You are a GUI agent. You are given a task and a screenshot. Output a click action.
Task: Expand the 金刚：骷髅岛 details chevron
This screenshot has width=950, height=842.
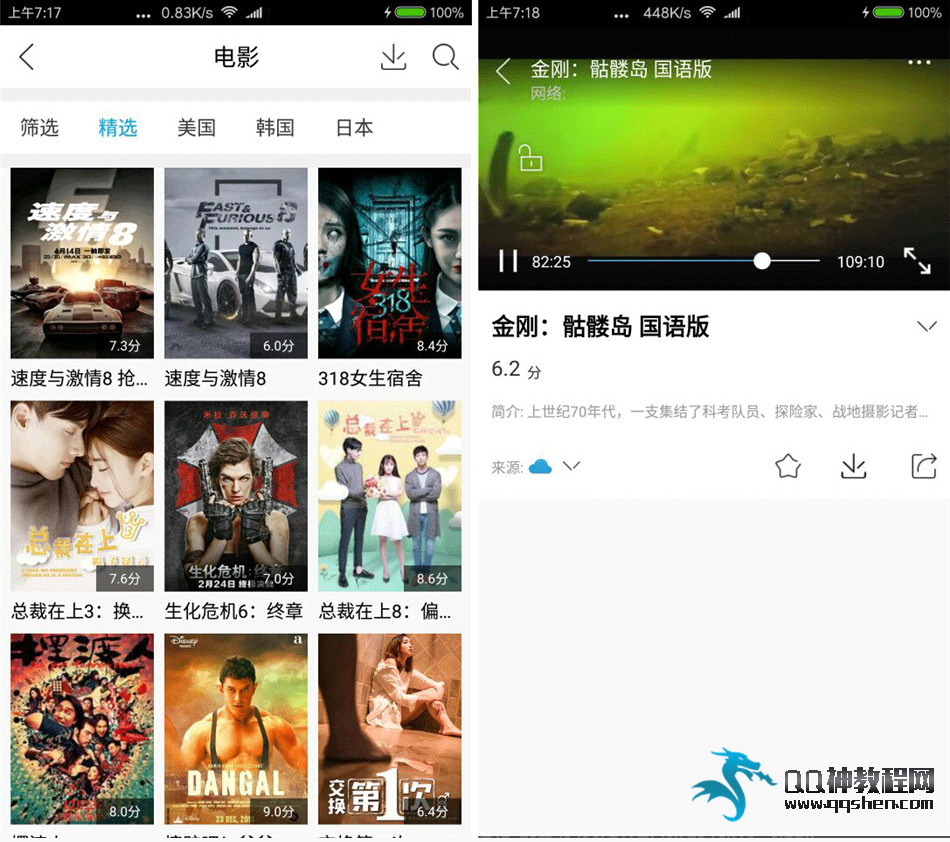click(926, 326)
